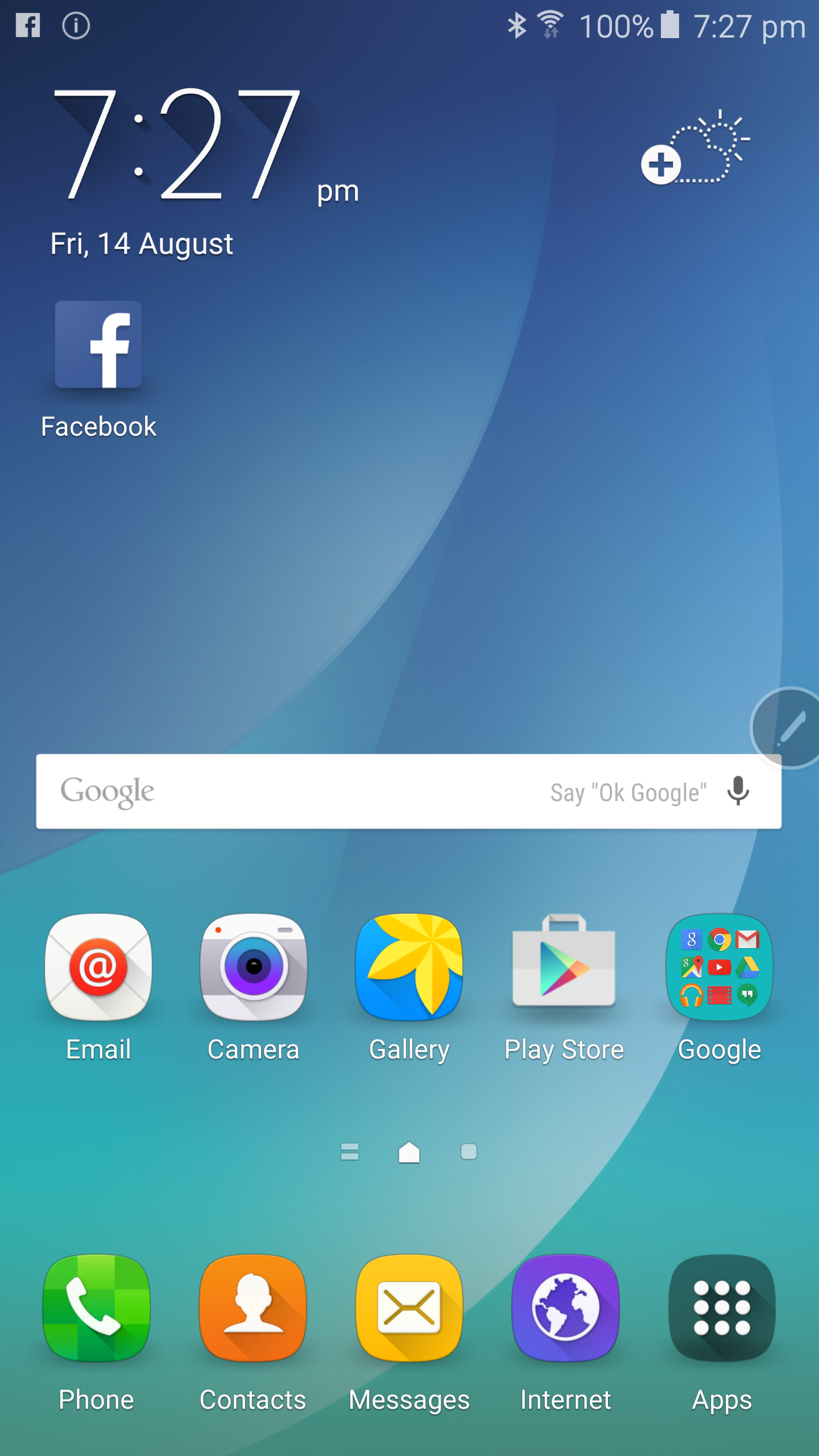
Task: Add a city to the weather widget
Action: click(695, 148)
